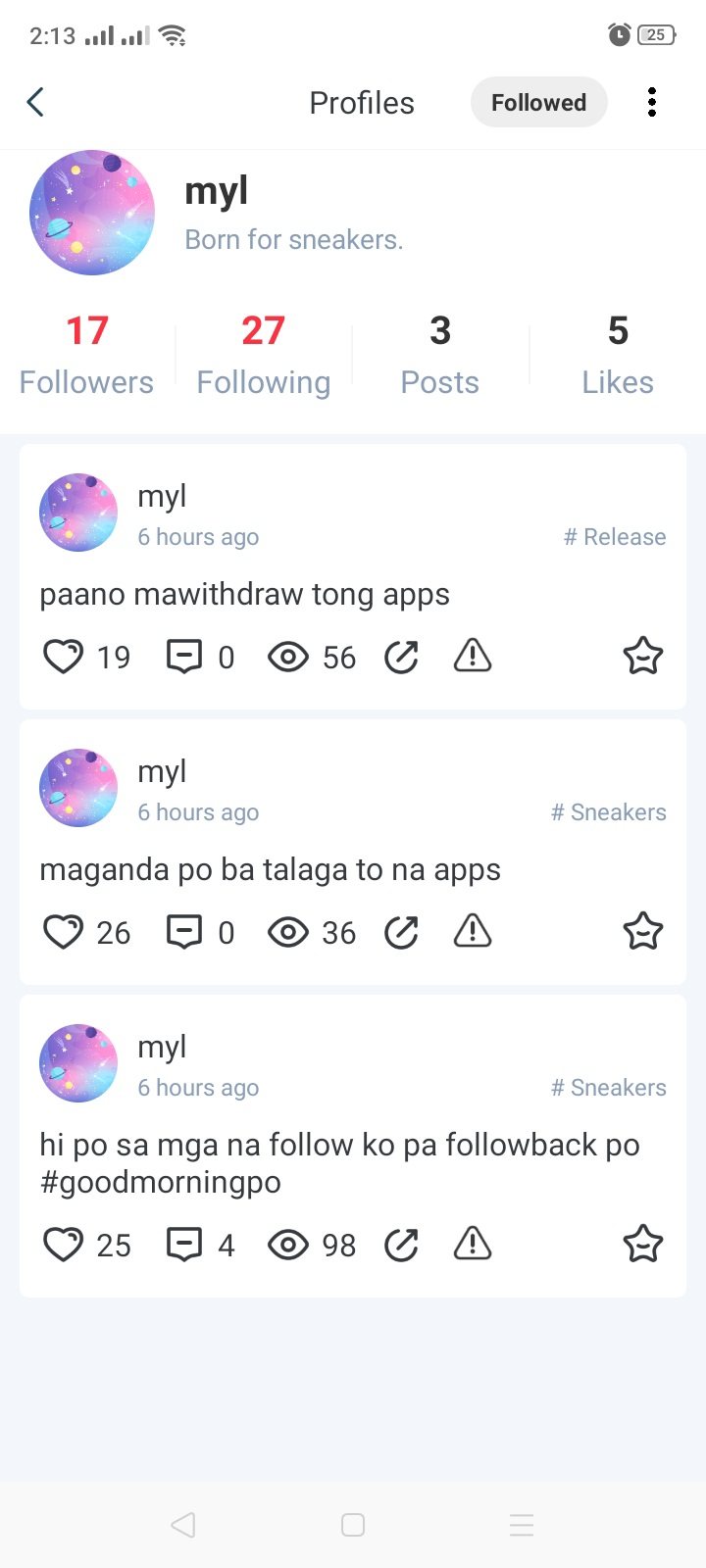The height and width of the screenshot is (1568, 706).
Task: Open the 27 Following list
Action: tap(263, 355)
